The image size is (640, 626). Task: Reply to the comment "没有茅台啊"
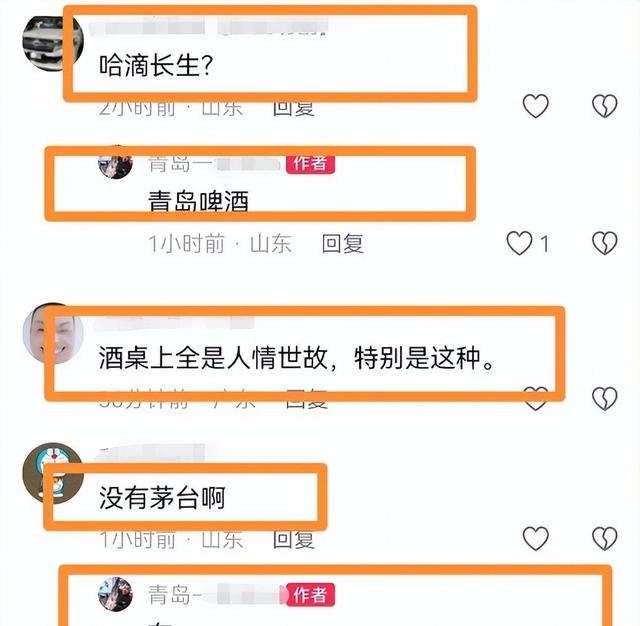[294, 539]
